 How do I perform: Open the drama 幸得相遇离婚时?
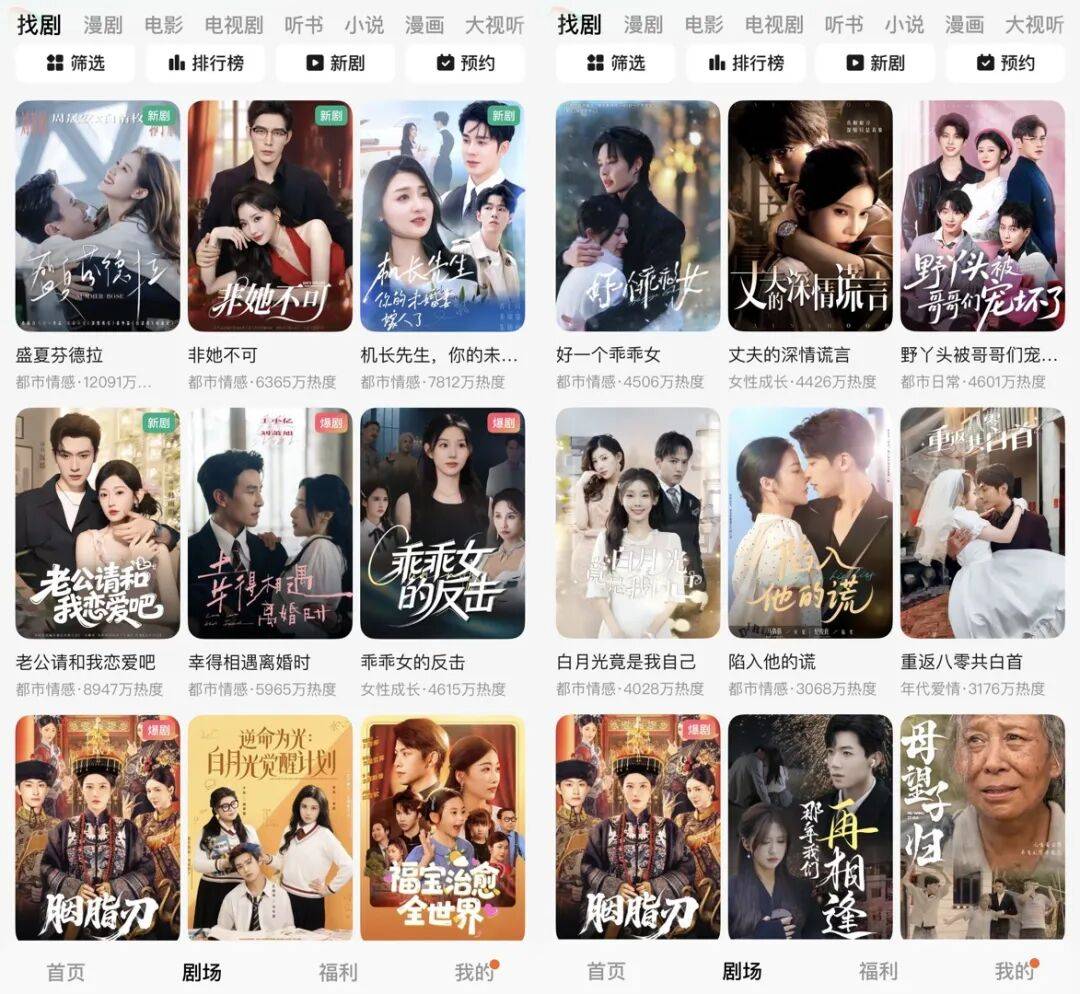tap(270, 523)
